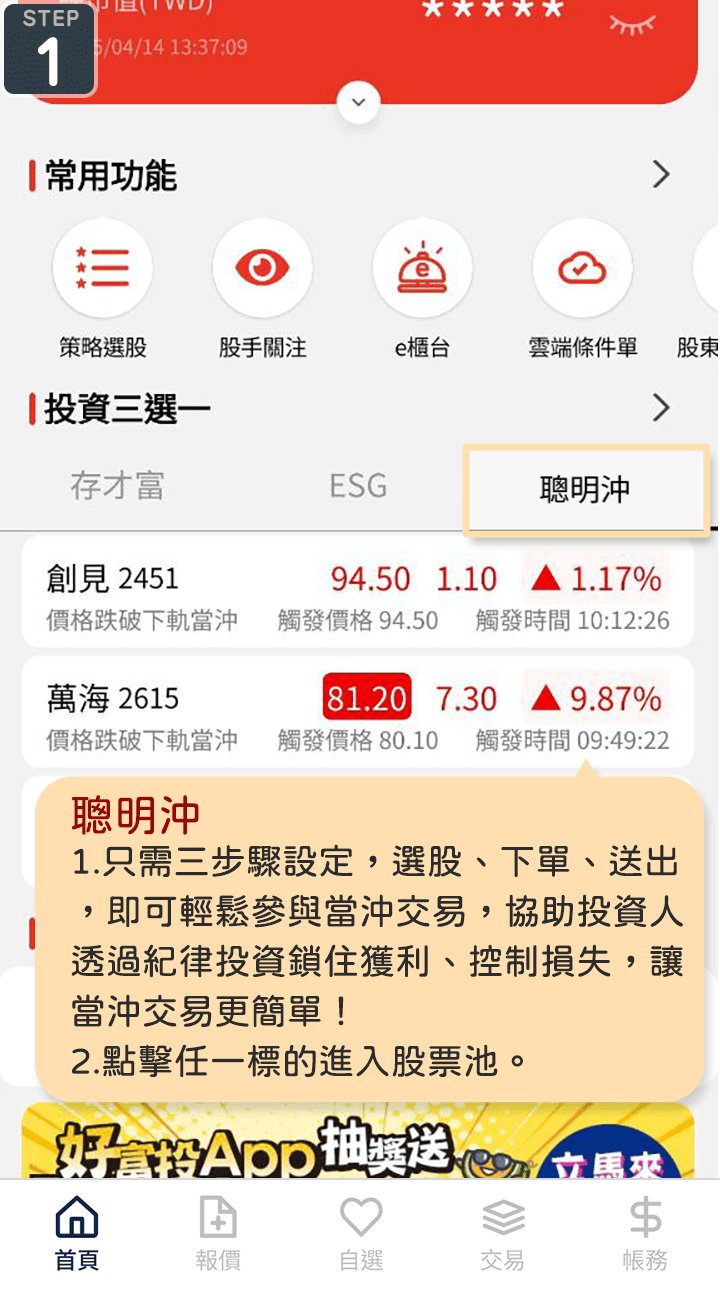Viewport: 720px width, 1300px height.
Task: Switch to the 報價 tab
Action: click(218, 1235)
